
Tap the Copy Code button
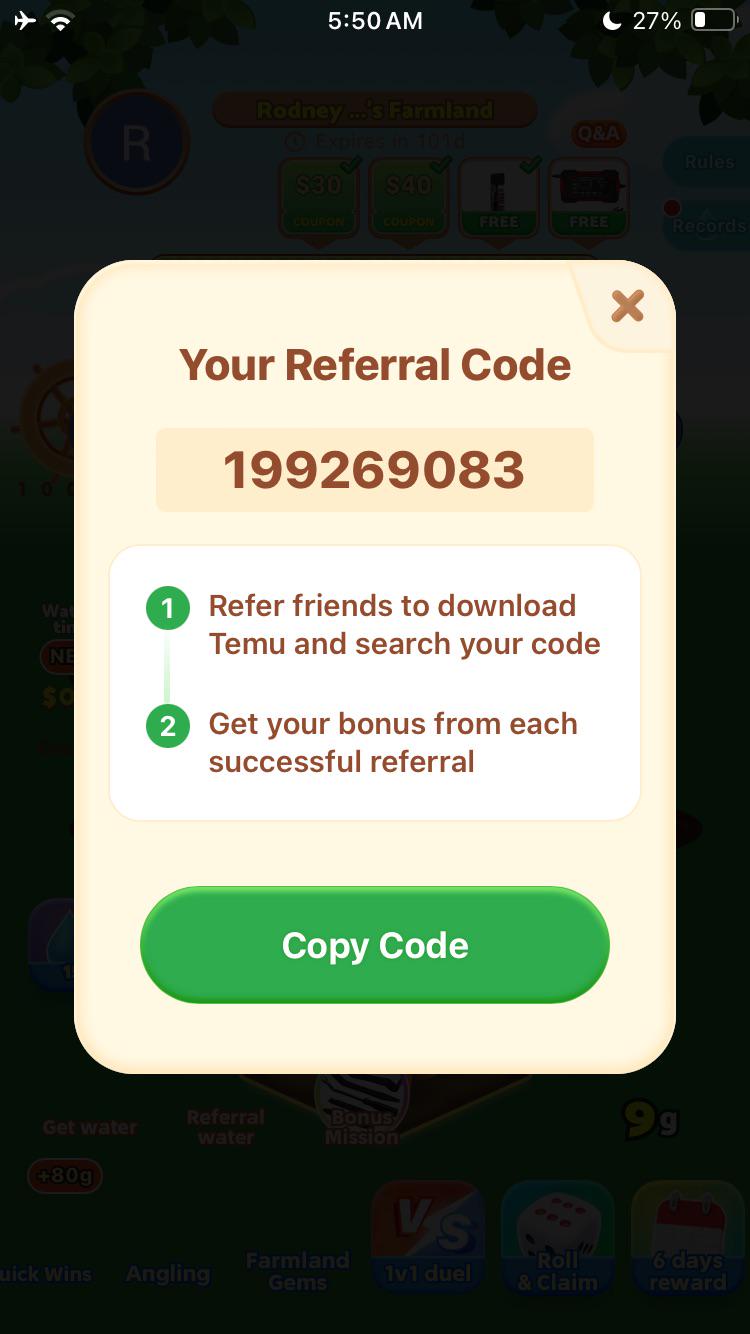375,945
